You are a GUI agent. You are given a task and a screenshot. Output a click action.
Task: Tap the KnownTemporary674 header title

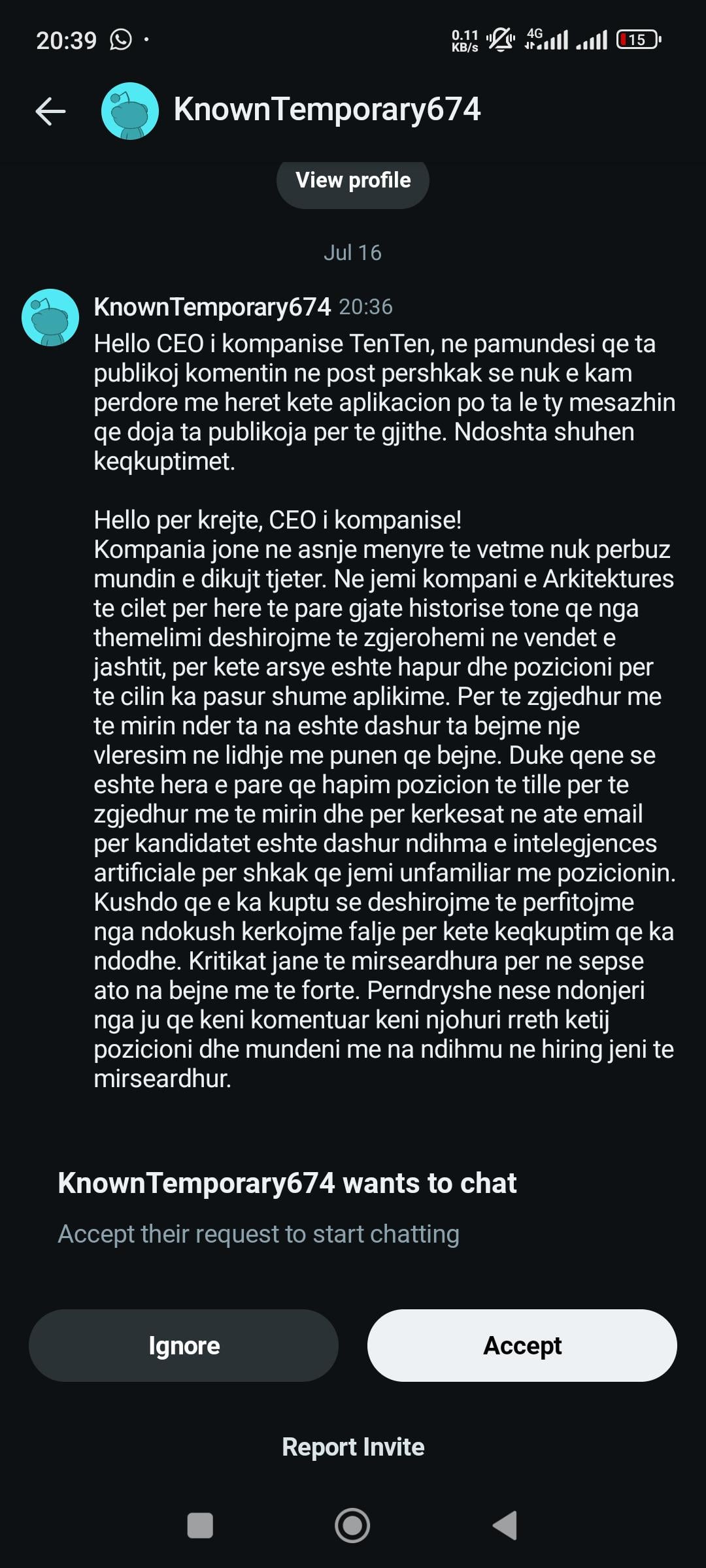click(327, 109)
